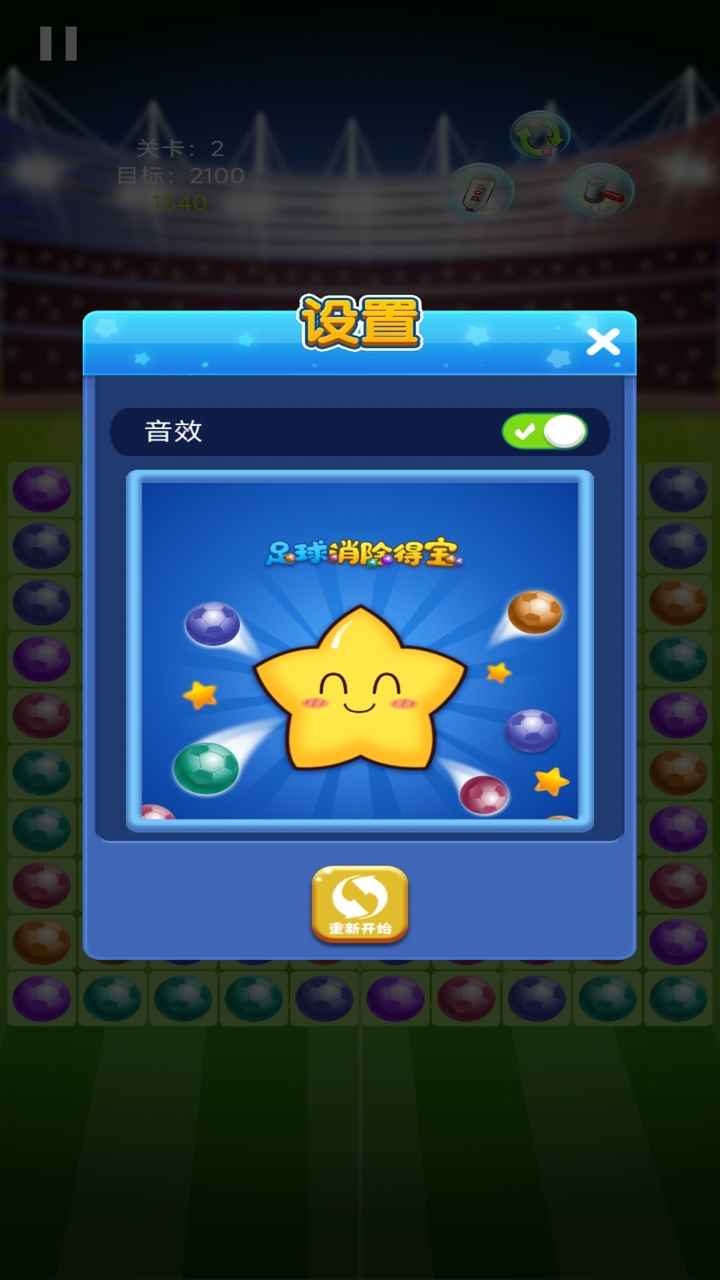This screenshot has width=720, height=1280.
Task: Toggle the 音效 sound effects switch
Action: click(544, 431)
